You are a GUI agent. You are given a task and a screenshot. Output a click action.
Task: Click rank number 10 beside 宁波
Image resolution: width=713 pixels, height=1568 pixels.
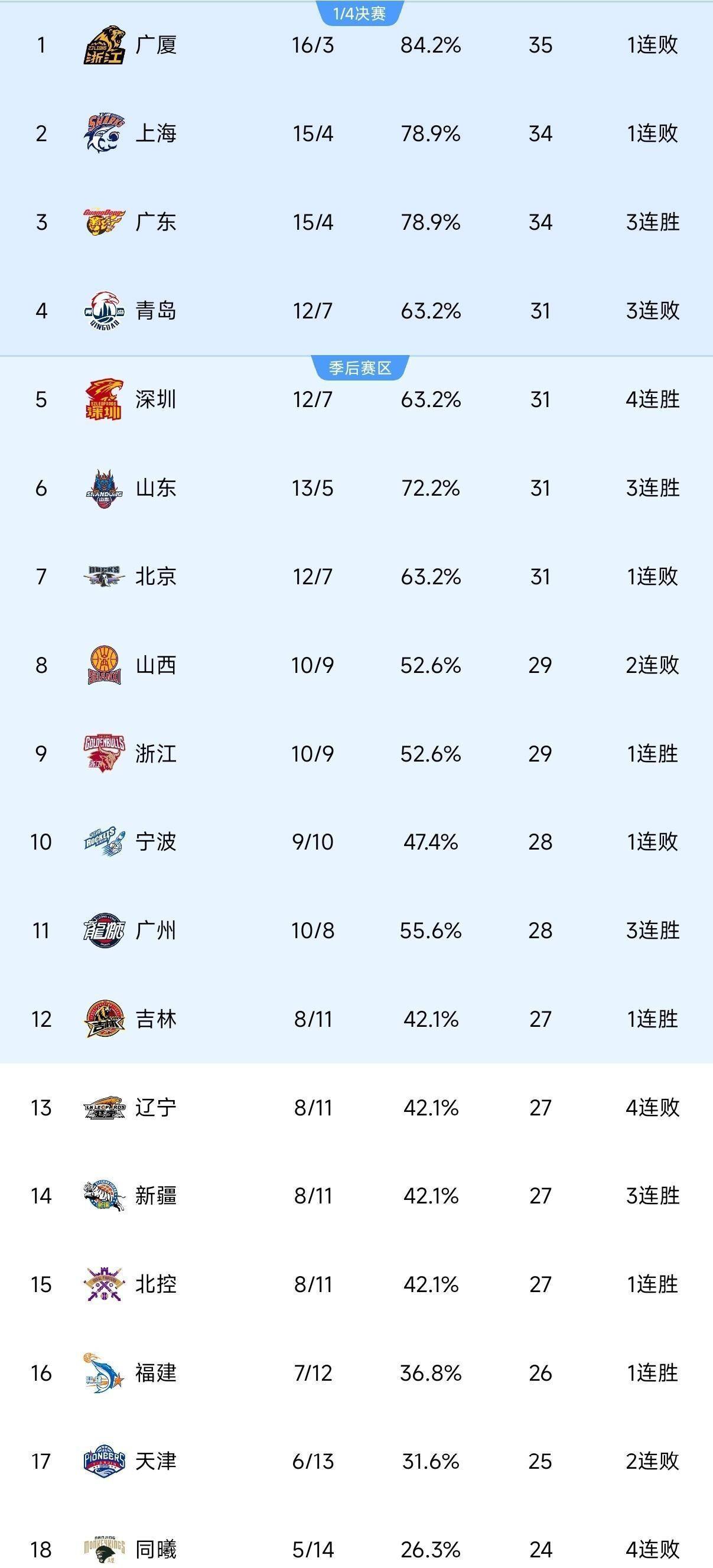click(40, 842)
